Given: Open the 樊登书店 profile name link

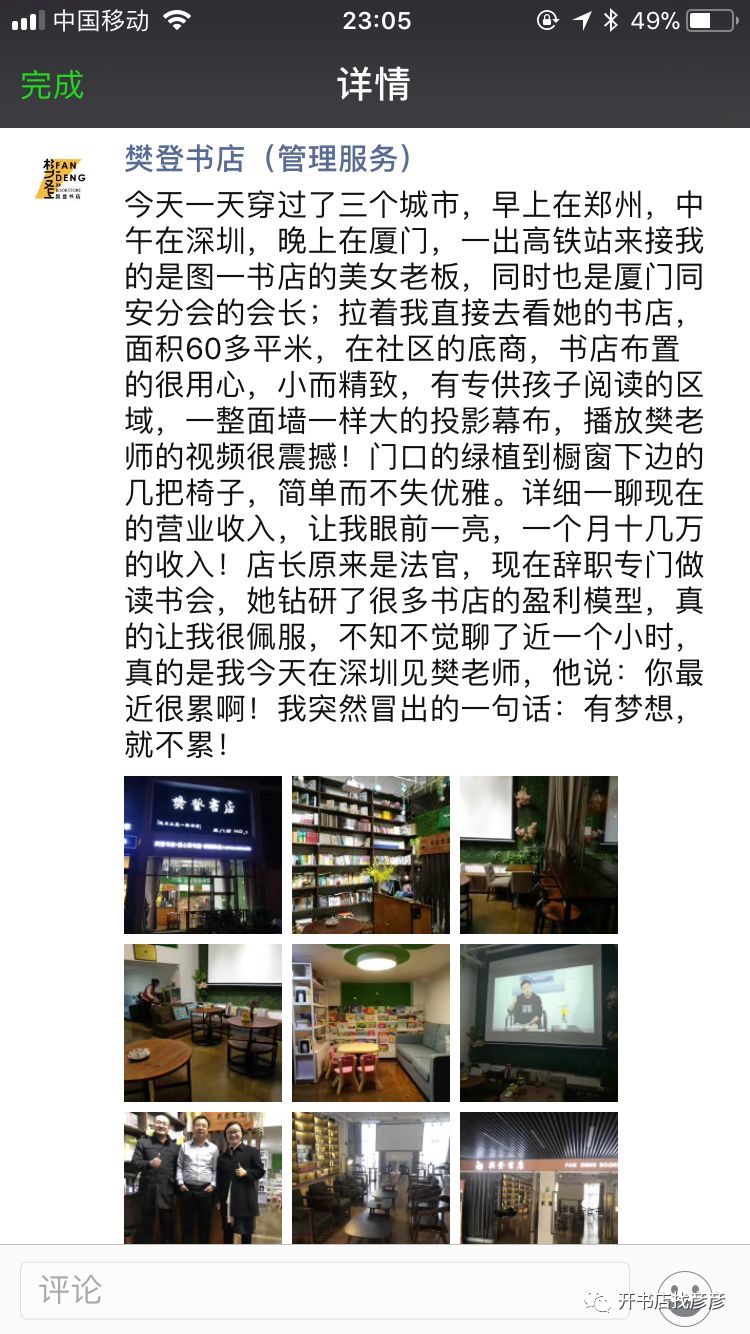Looking at the screenshot, I should coord(268,158).
